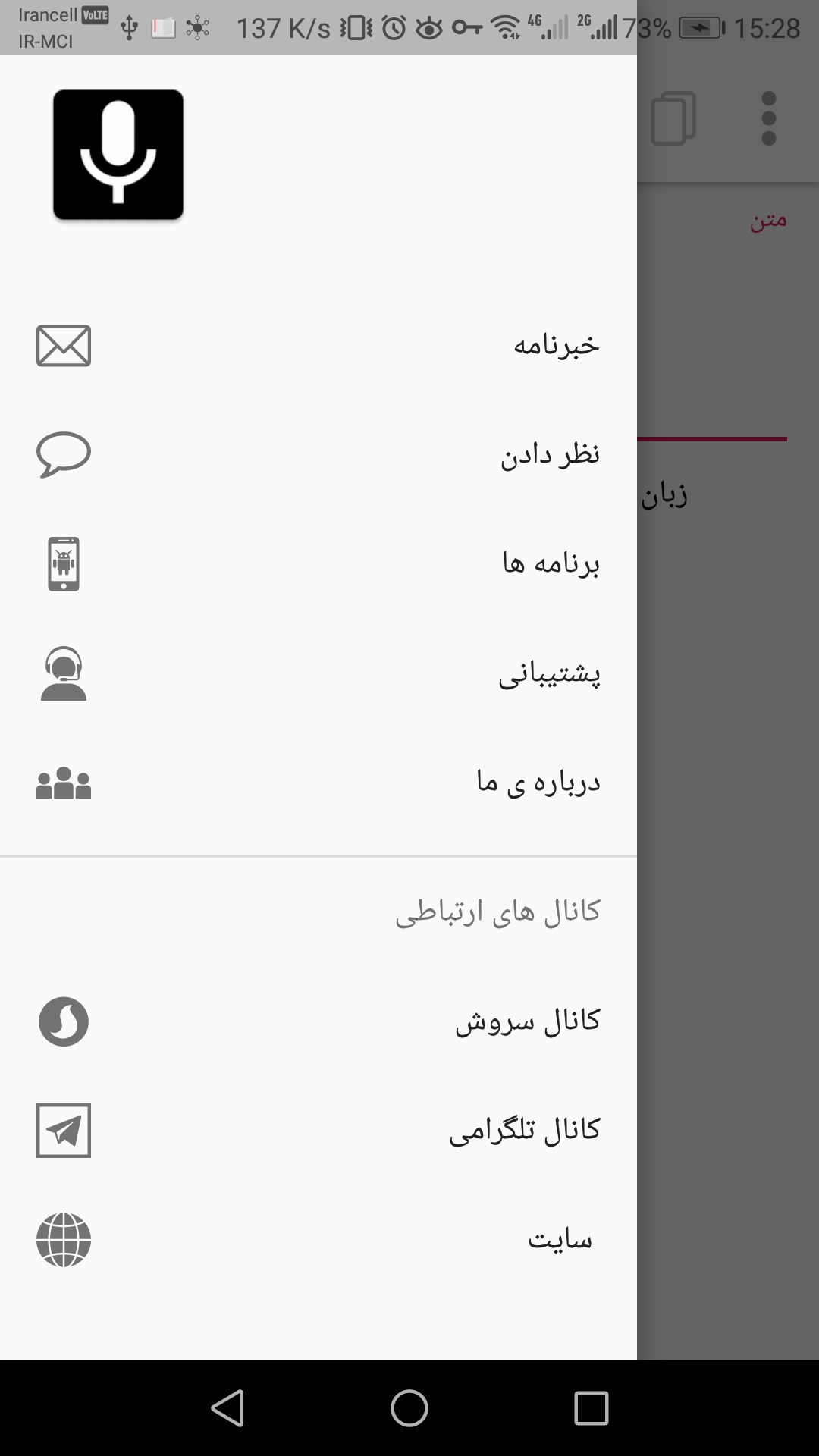Tap the microphone app logo
Viewport: 819px width, 1456px height.
[x=117, y=154]
